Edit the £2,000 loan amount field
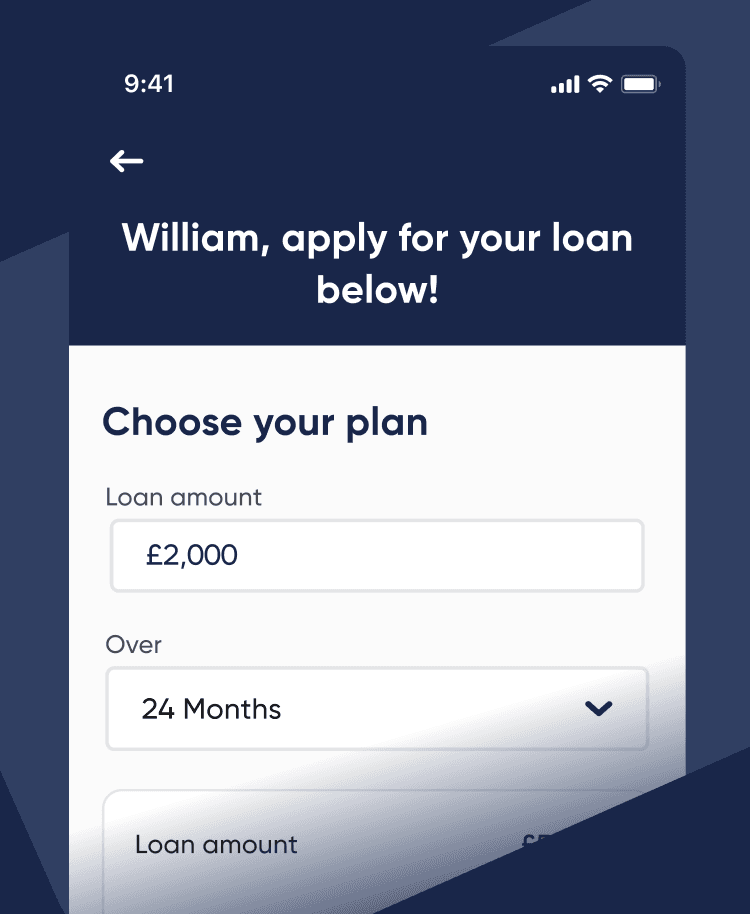Viewport: 750px width, 914px height. [376, 555]
